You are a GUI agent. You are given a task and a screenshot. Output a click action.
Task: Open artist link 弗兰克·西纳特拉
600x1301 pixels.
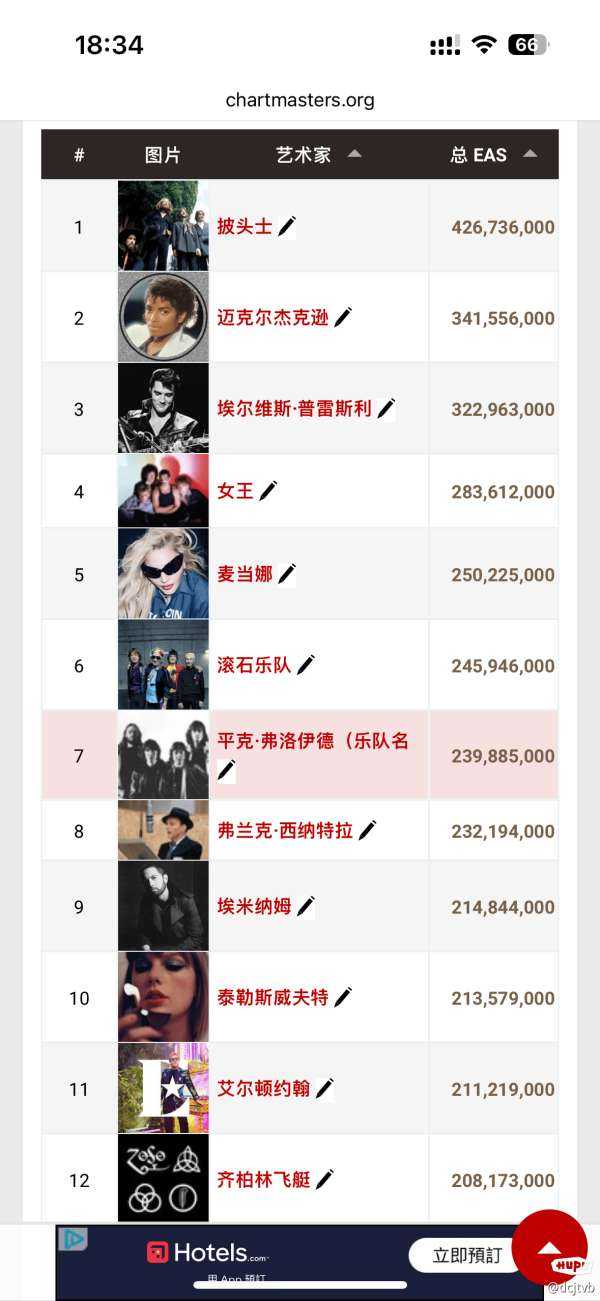click(285, 830)
